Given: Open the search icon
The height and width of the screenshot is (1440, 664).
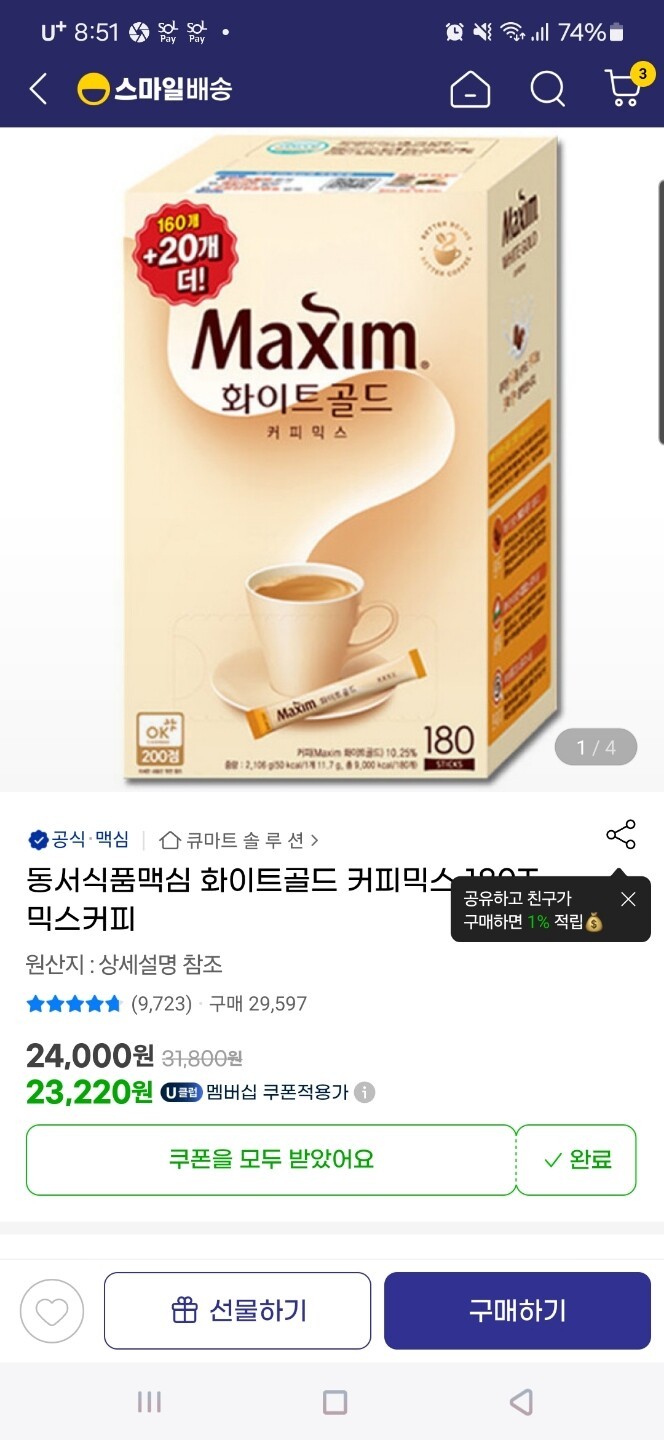Looking at the screenshot, I should (x=547, y=90).
